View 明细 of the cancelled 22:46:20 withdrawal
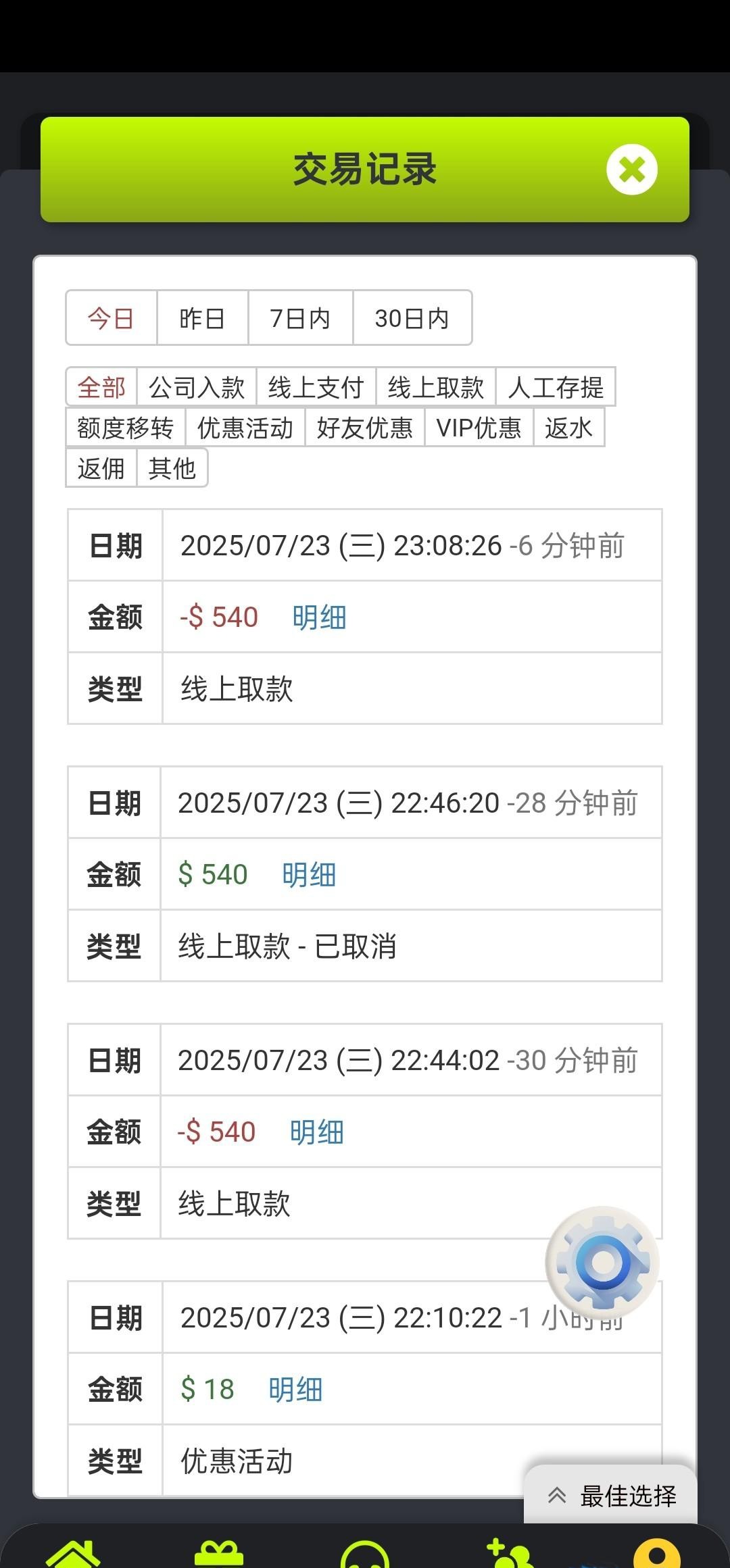The height and width of the screenshot is (1568, 730). point(309,875)
